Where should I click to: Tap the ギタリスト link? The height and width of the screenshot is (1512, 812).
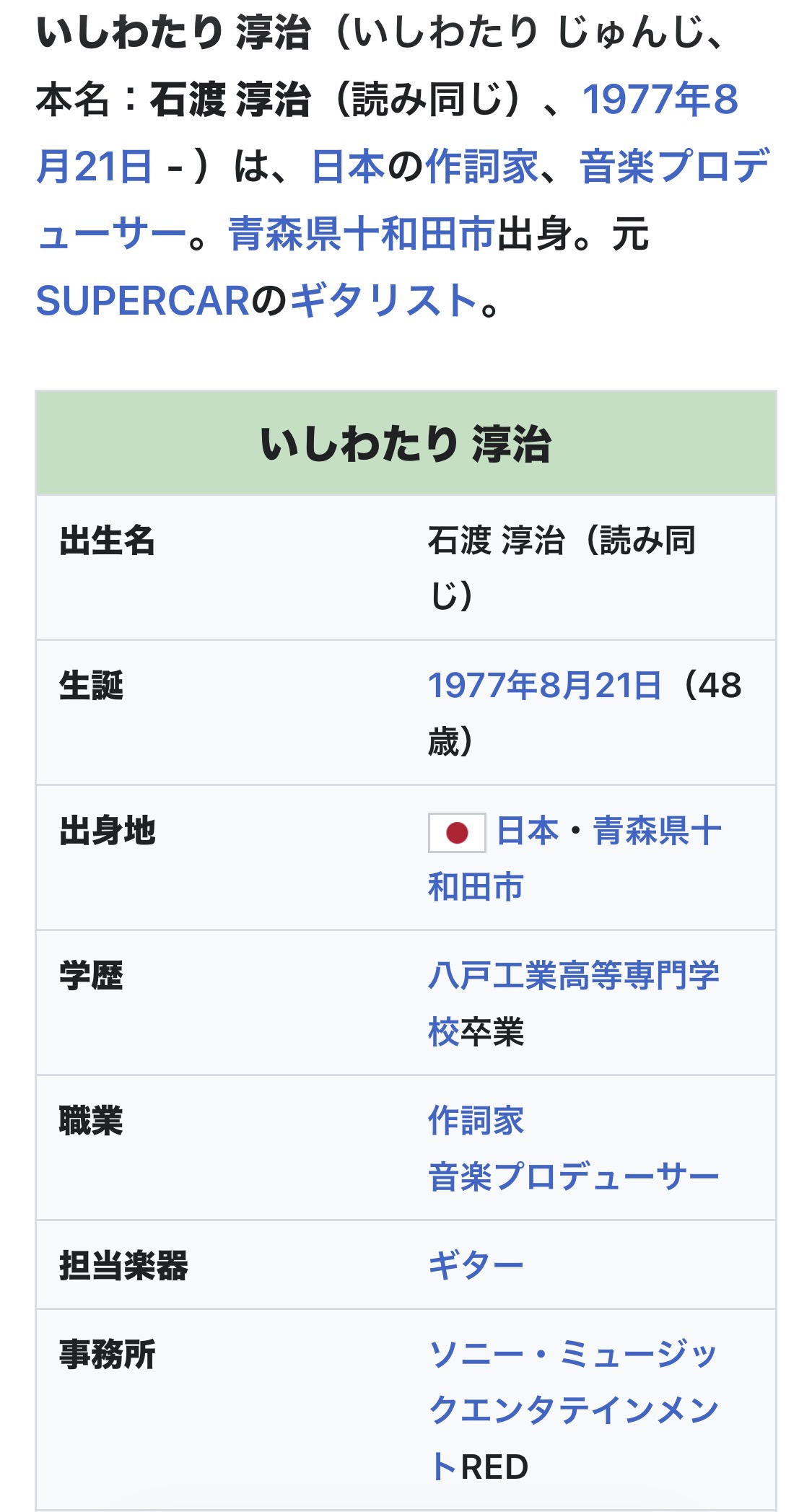point(383,301)
